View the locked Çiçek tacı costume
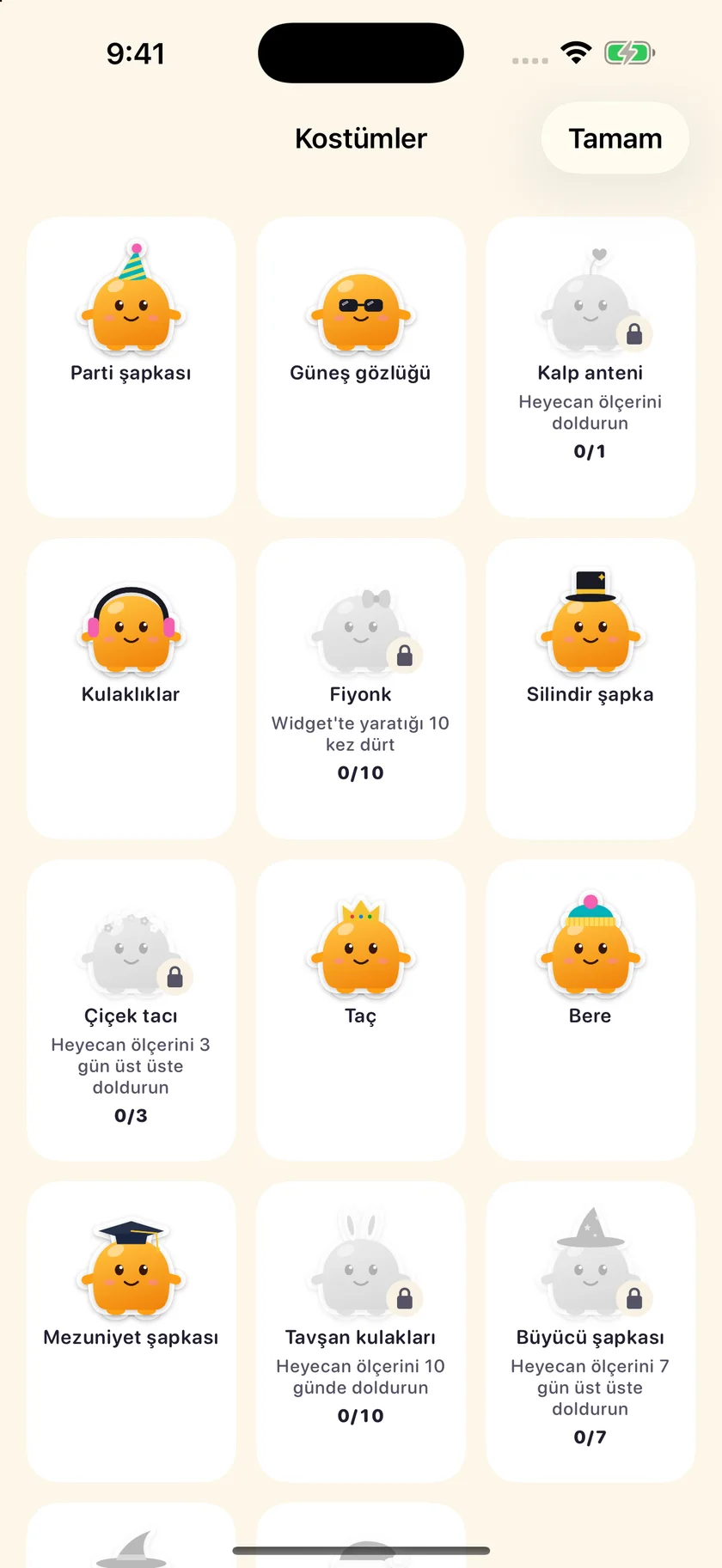 [131, 1010]
